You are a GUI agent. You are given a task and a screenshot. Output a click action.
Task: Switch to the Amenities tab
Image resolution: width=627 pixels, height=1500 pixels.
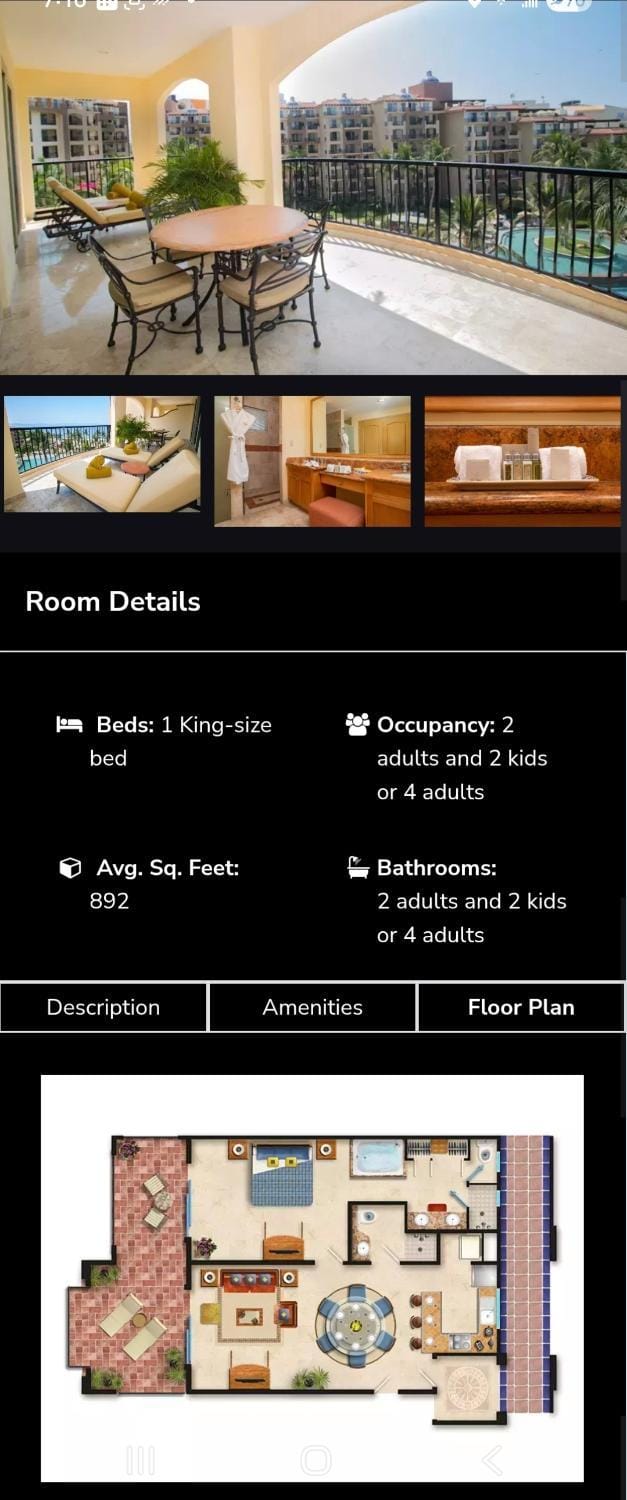pos(313,1007)
